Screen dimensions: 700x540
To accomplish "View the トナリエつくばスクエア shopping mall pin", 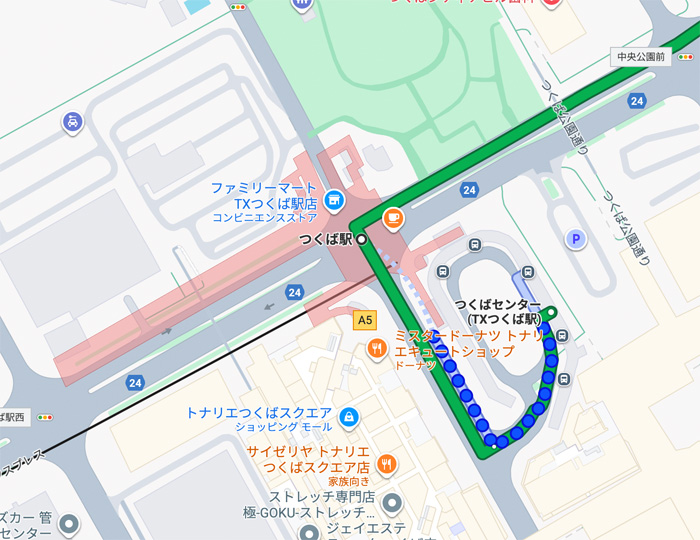I will coord(348,416).
